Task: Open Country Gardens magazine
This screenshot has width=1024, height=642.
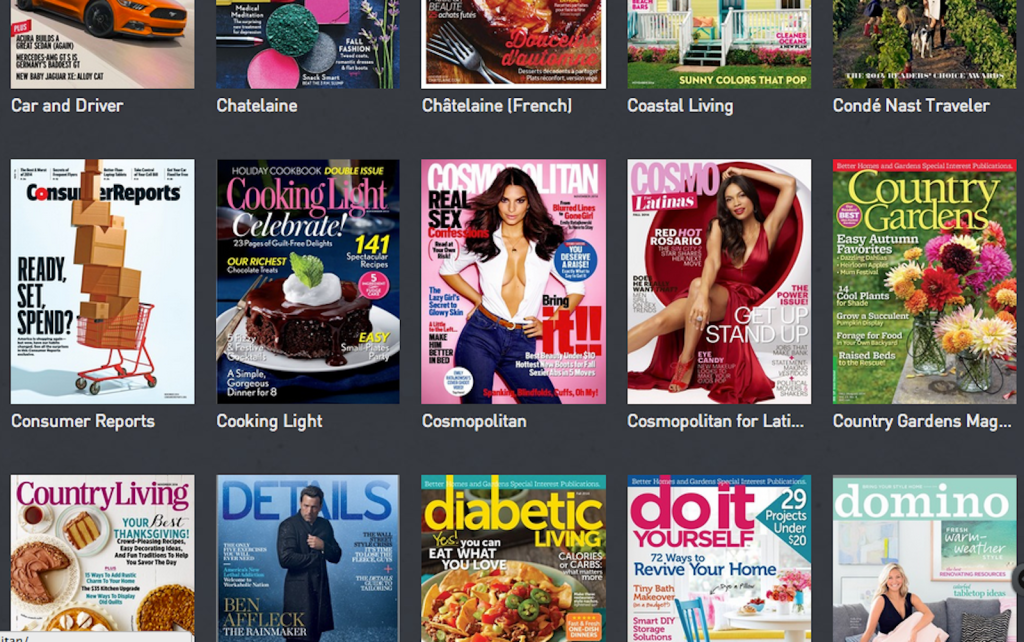Action: pyautogui.click(x=924, y=281)
